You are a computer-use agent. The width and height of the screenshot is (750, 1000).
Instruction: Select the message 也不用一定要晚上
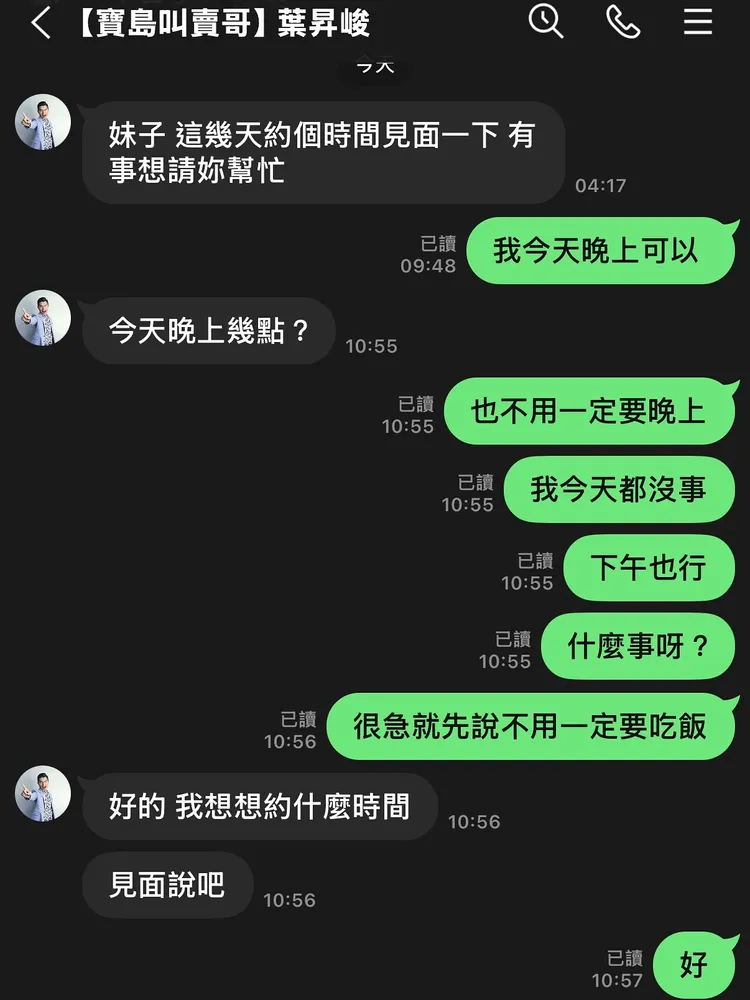click(588, 410)
